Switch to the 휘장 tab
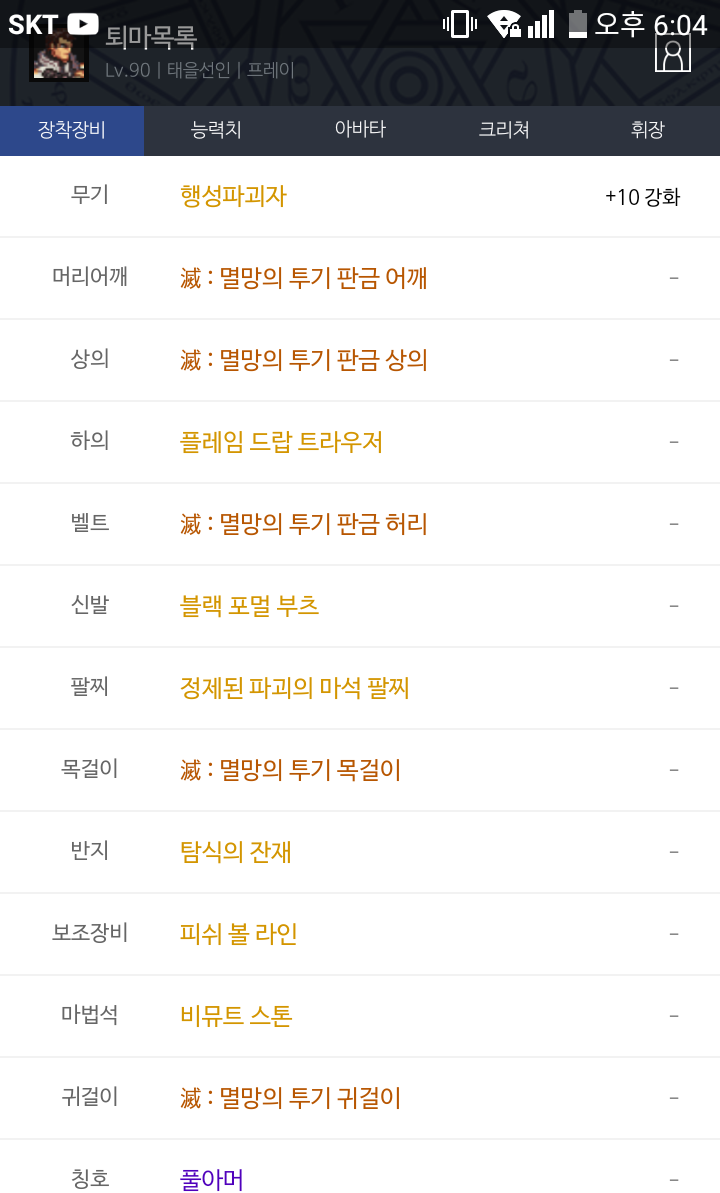The height and width of the screenshot is (1193, 720). point(648,130)
